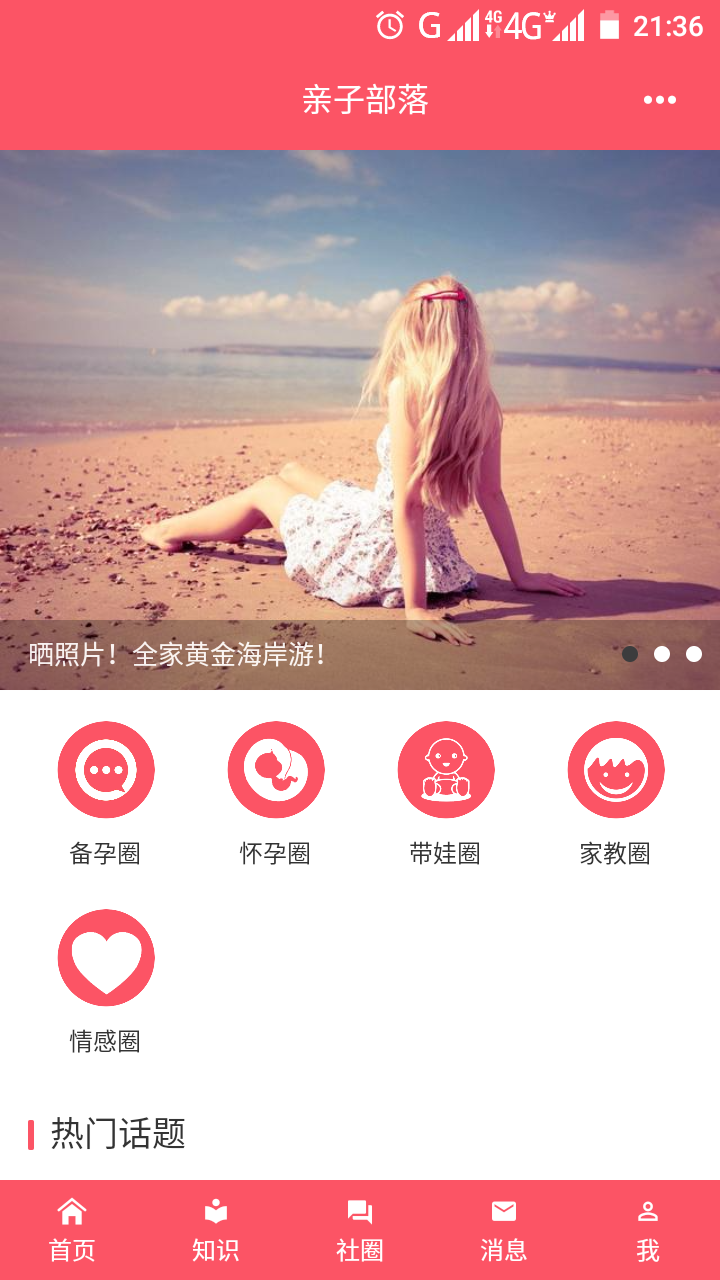
Task: Go to the 首页 tab
Action: [72, 1230]
